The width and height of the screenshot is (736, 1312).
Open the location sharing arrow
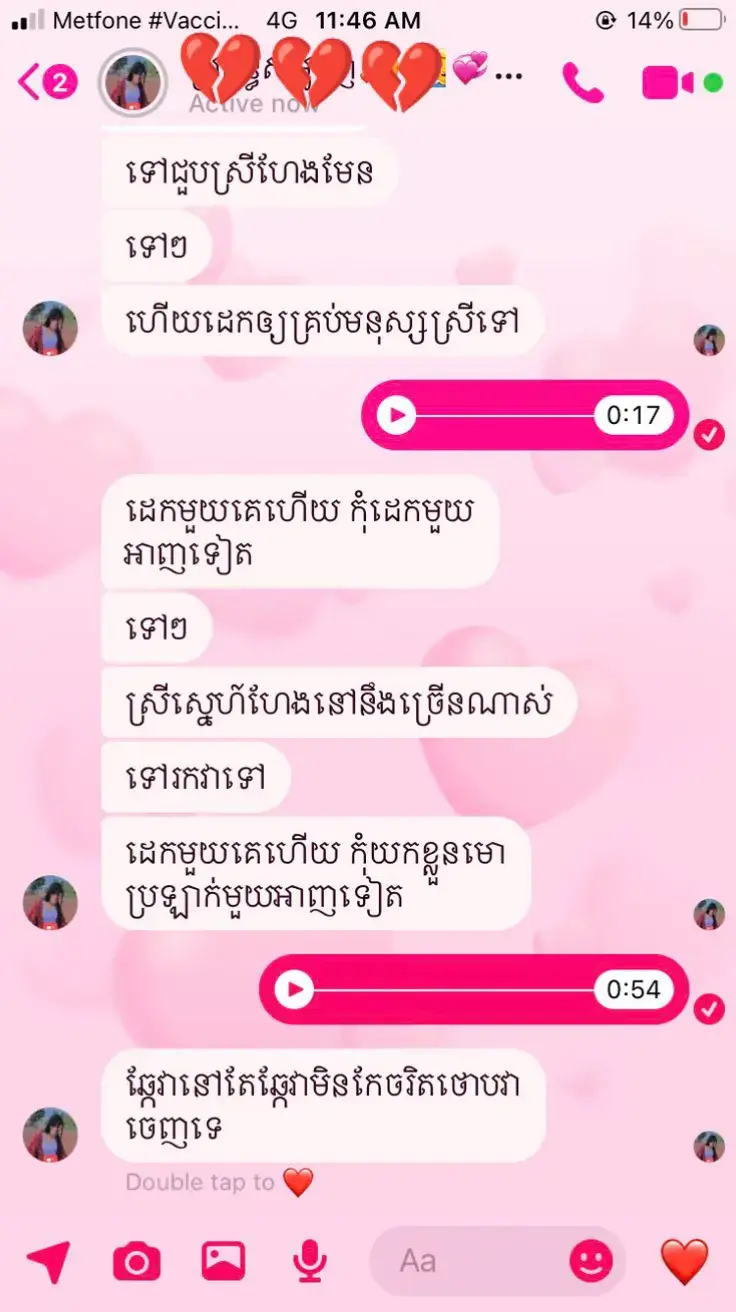48,1262
